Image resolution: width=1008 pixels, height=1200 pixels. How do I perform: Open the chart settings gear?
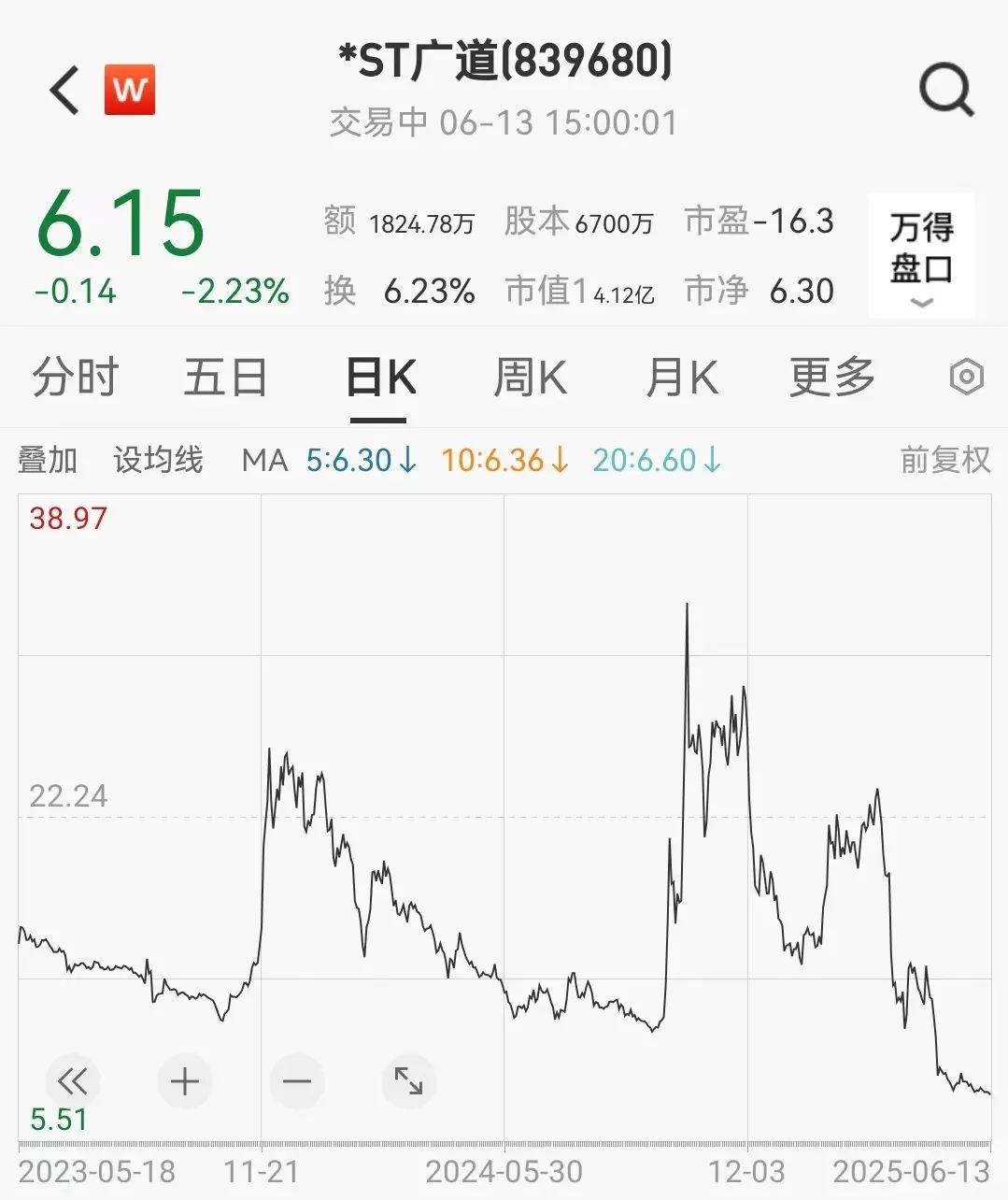(966, 378)
